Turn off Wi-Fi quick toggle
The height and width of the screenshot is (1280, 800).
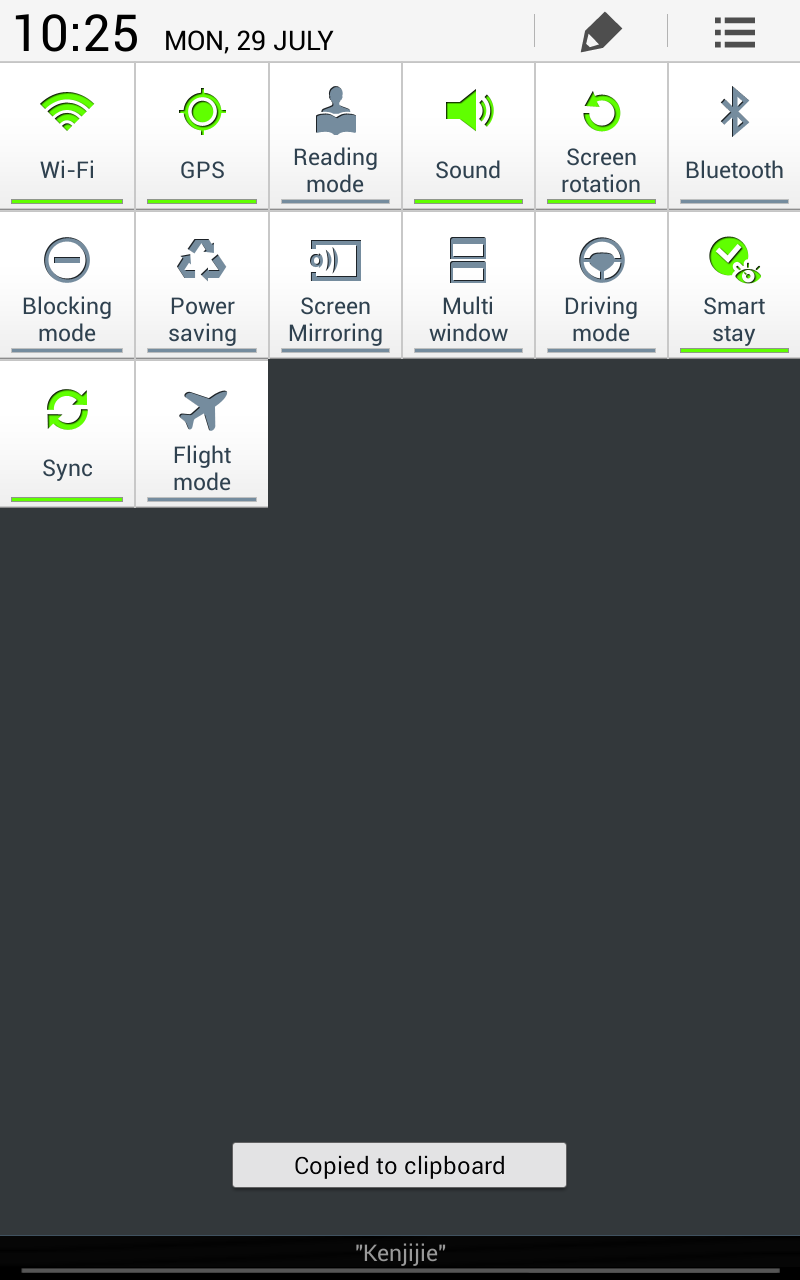pyautogui.click(x=67, y=135)
